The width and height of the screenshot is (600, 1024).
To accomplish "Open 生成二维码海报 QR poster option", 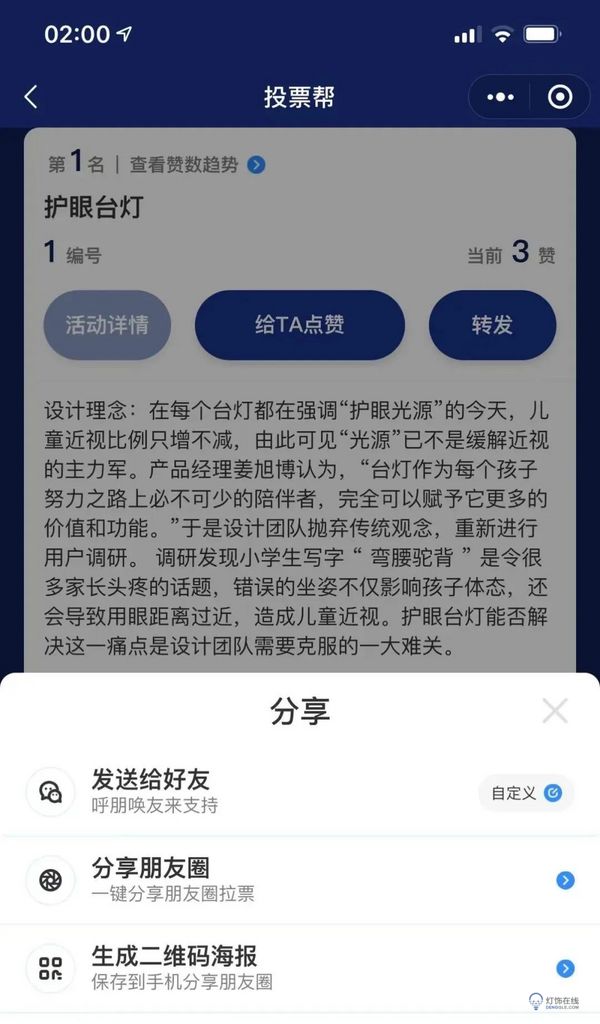I will 300,968.
